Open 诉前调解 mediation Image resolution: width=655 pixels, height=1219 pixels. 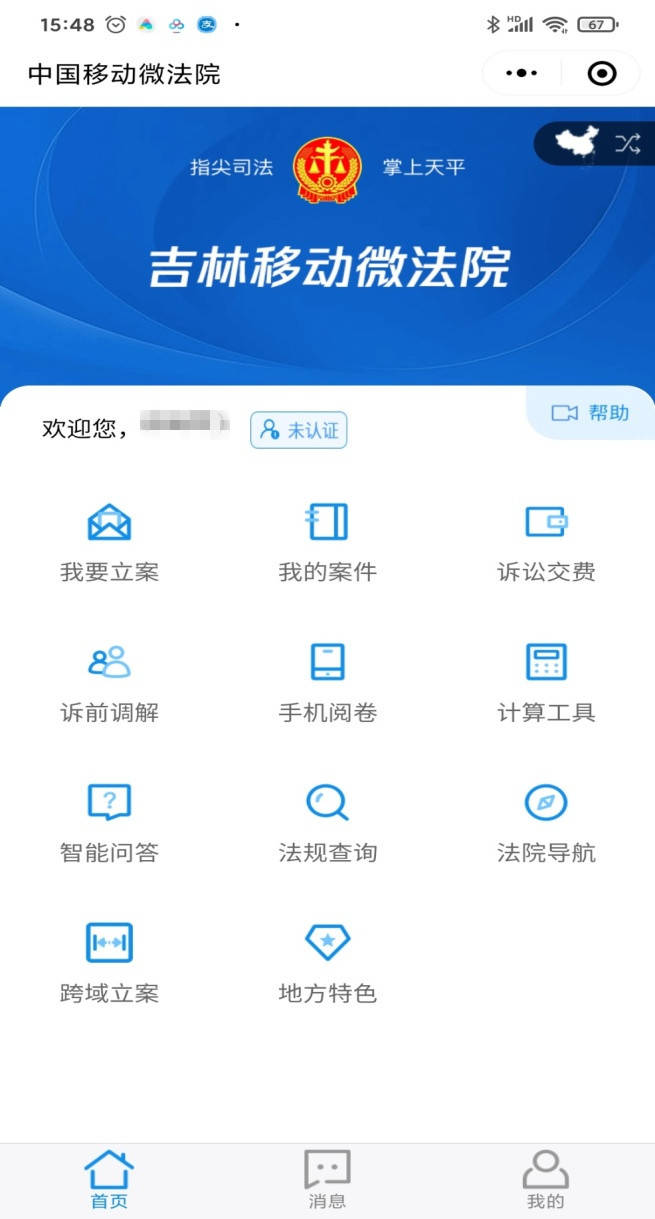point(109,684)
